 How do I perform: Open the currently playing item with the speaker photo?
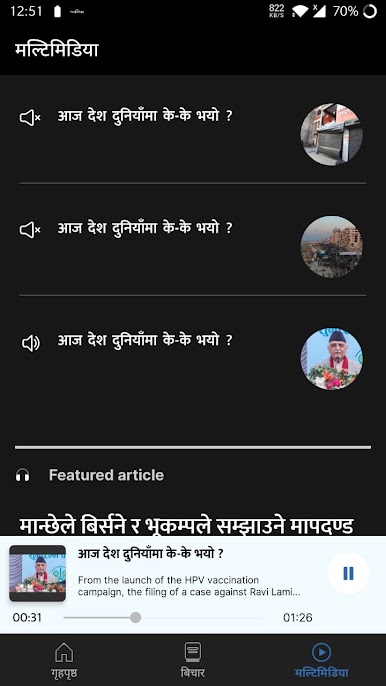pyautogui.click(x=193, y=359)
